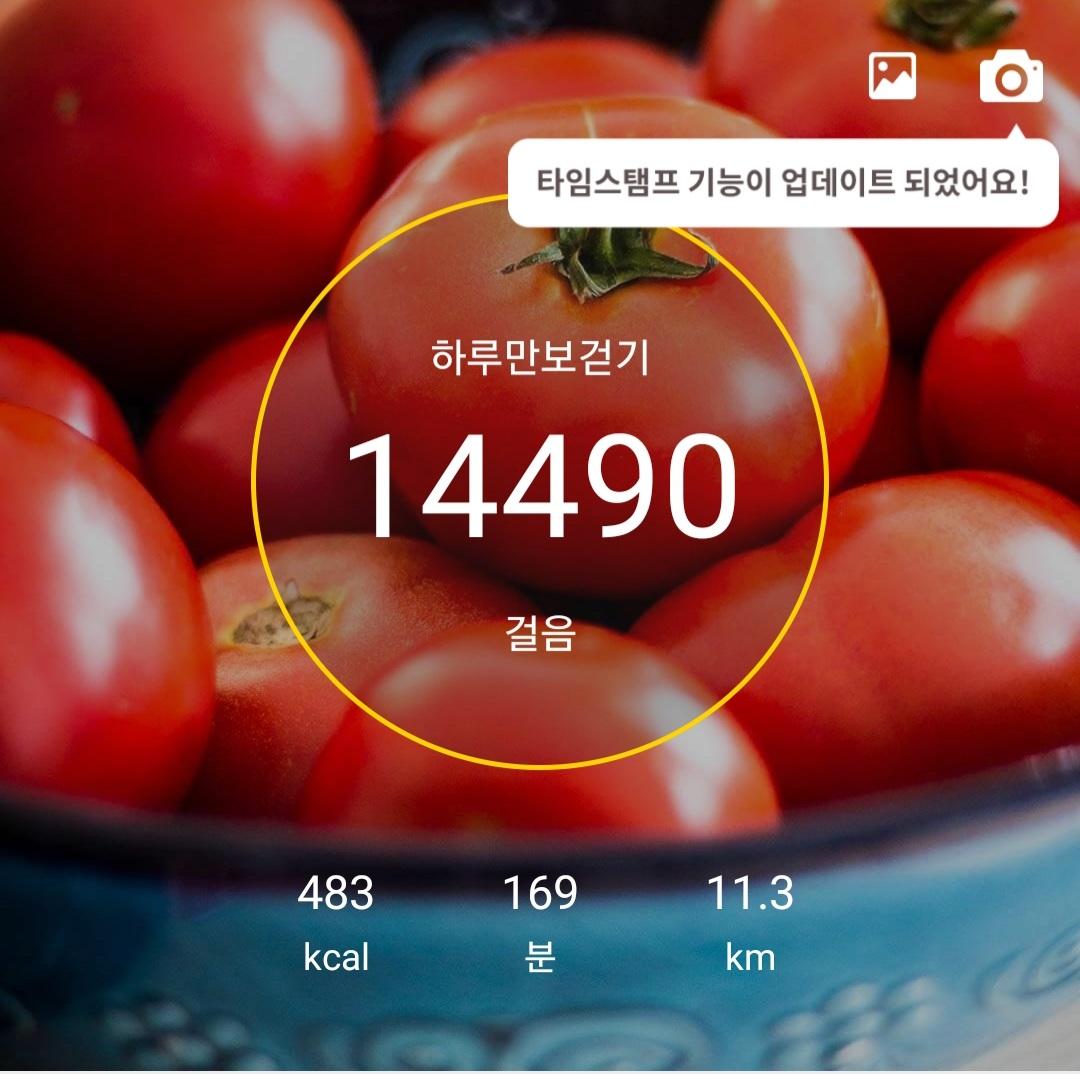Open the gallery image picker icon
This screenshot has height=1074, width=1080.
(892, 77)
